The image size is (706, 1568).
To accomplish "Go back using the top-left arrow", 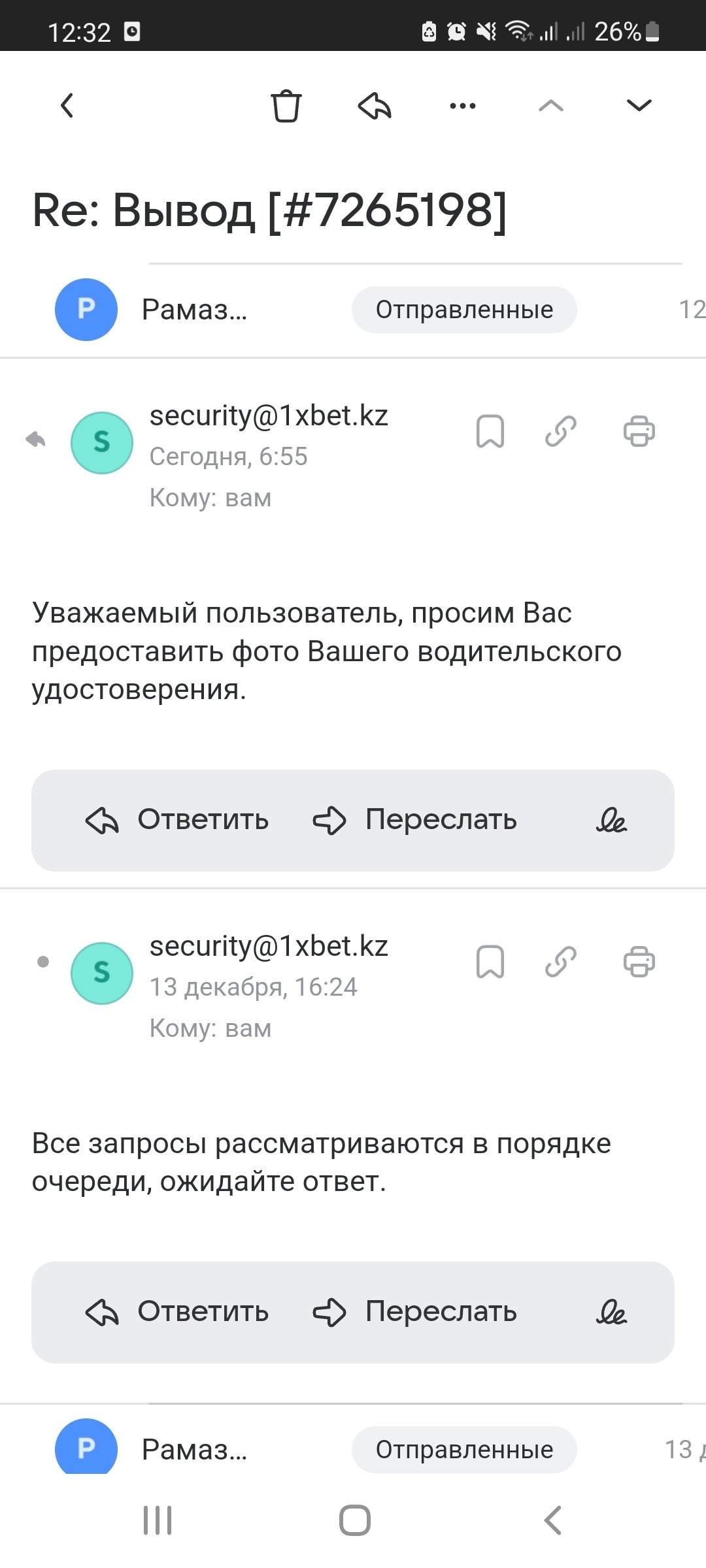I will coord(67,105).
